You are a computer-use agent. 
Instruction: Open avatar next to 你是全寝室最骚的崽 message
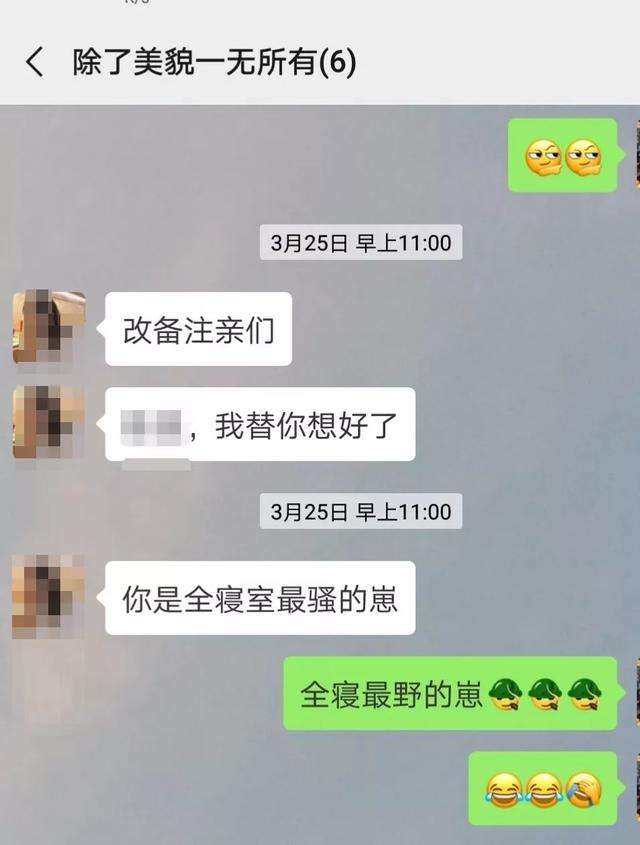click(x=48, y=597)
